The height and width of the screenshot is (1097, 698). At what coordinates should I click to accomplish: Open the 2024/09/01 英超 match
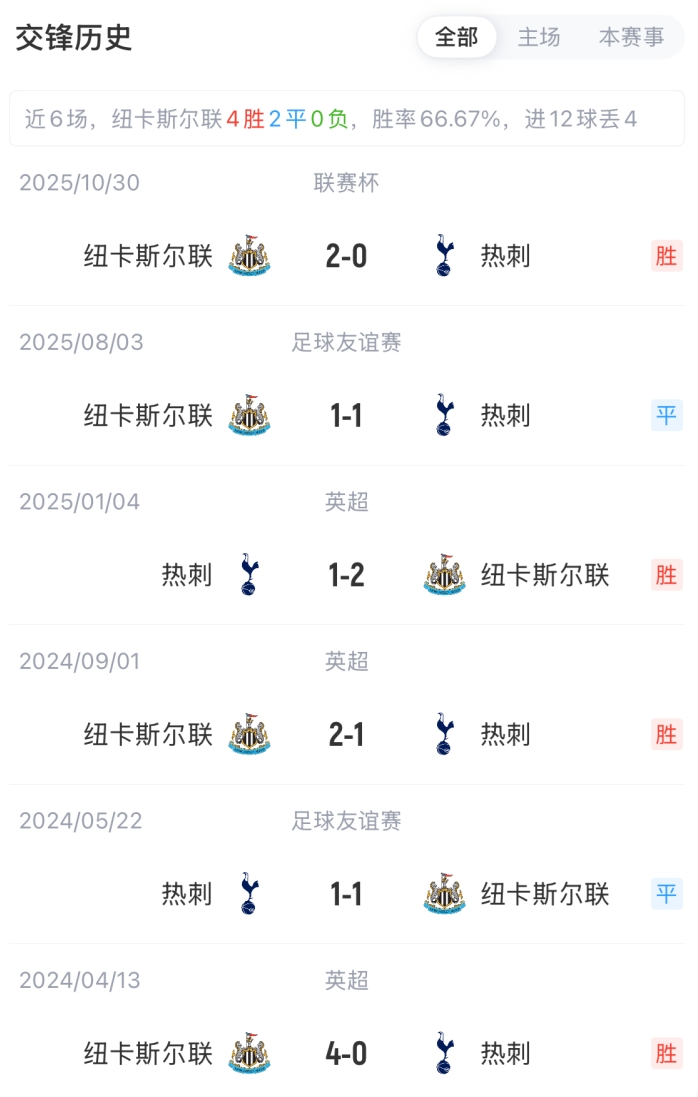(346, 735)
